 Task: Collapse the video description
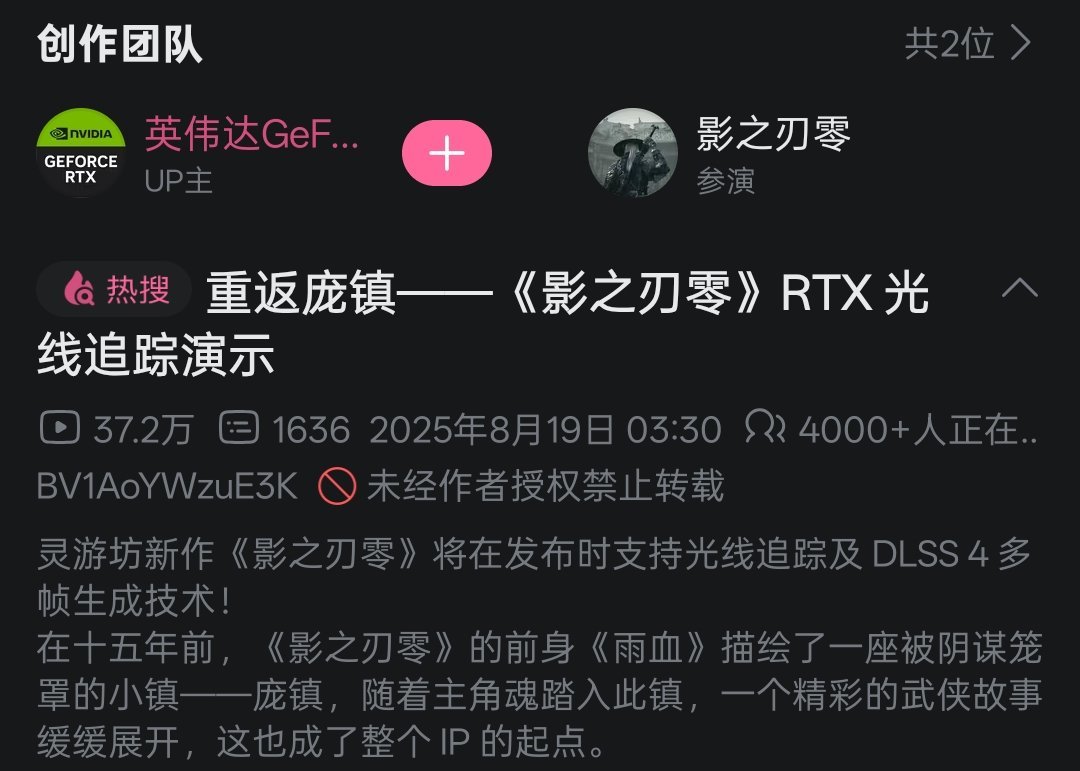(1019, 290)
